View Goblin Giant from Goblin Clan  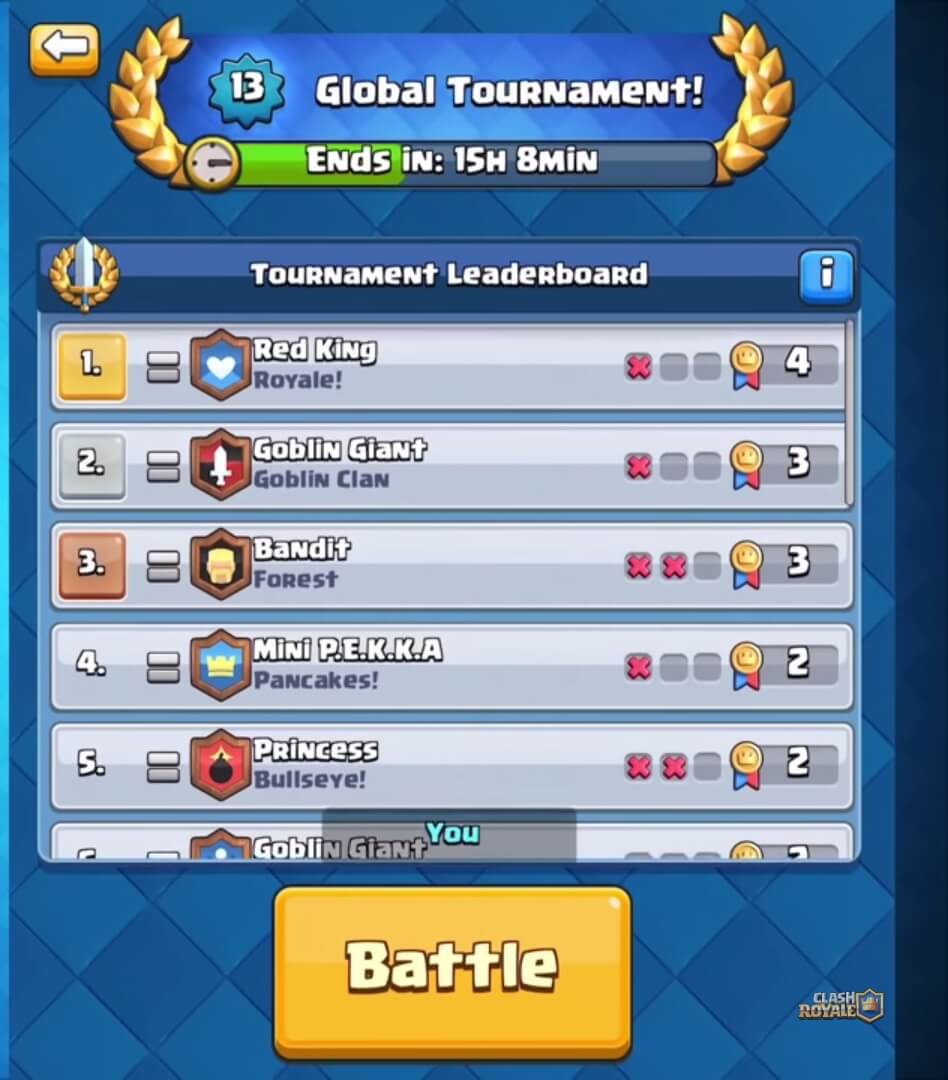(x=450, y=465)
